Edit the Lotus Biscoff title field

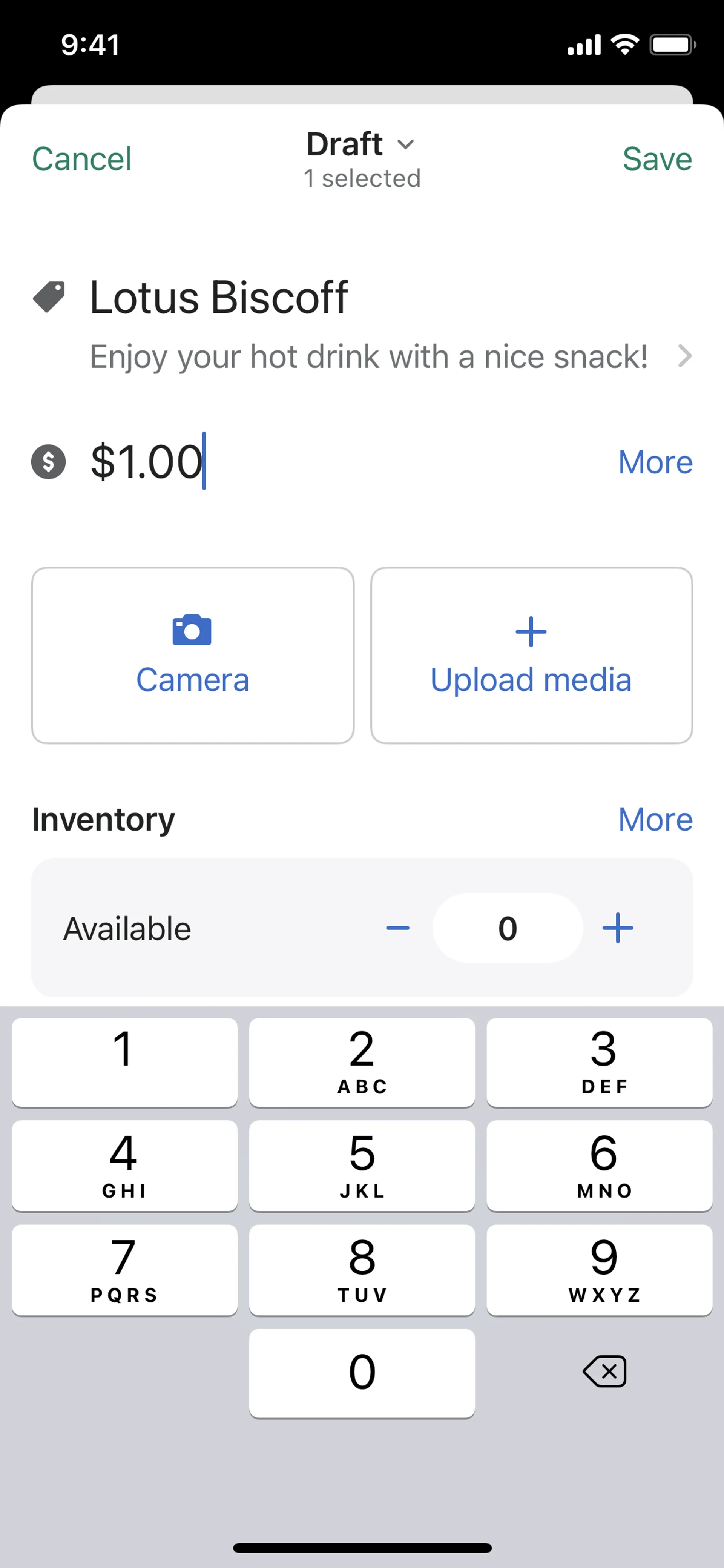pyautogui.click(x=219, y=298)
